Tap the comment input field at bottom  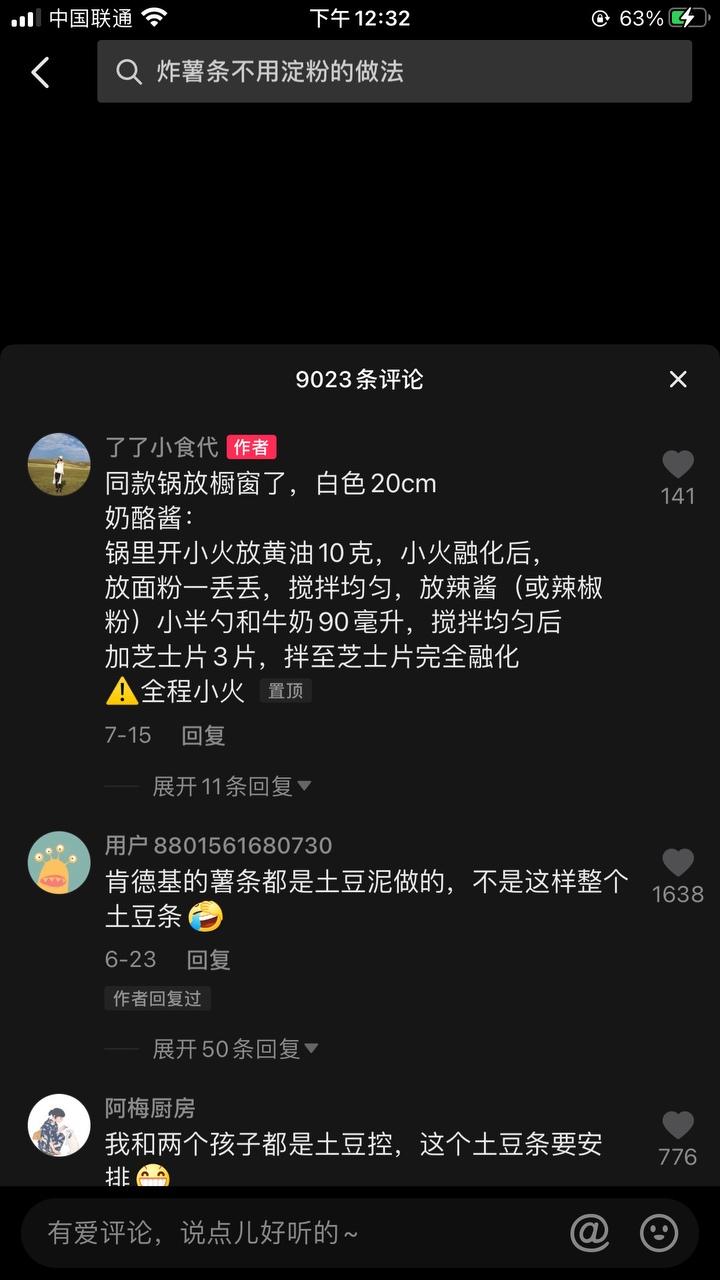[250, 1233]
